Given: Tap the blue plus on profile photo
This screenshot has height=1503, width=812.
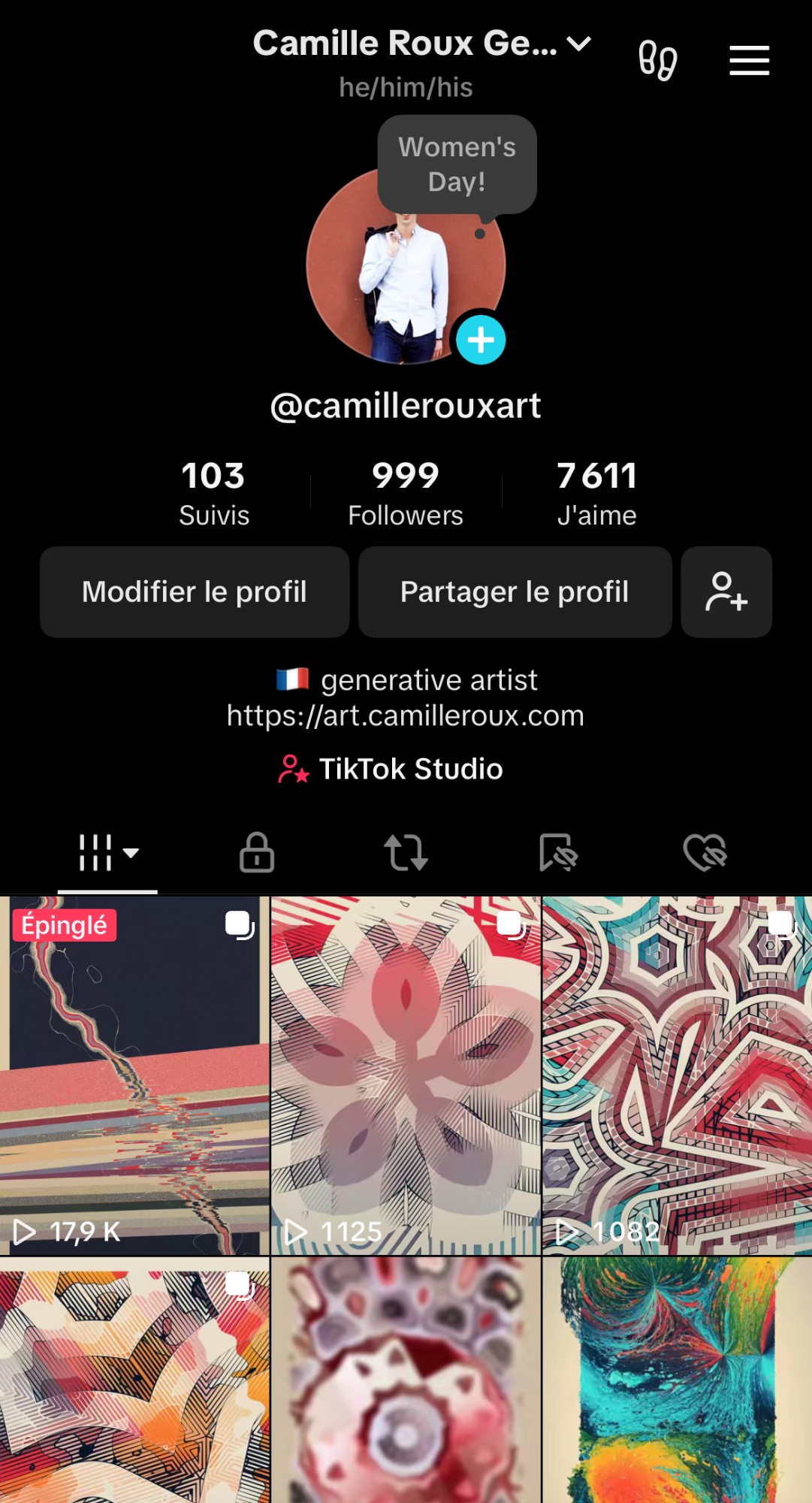Looking at the screenshot, I should click(x=481, y=340).
